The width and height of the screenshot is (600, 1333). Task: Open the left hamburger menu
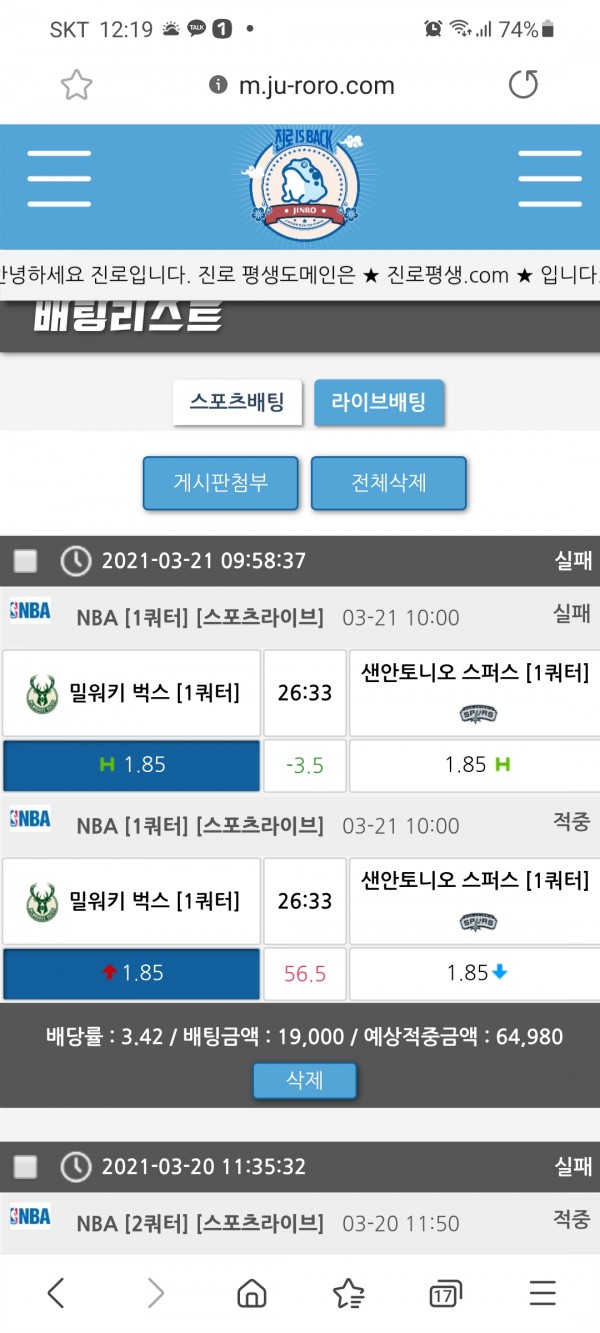point(59,179)
